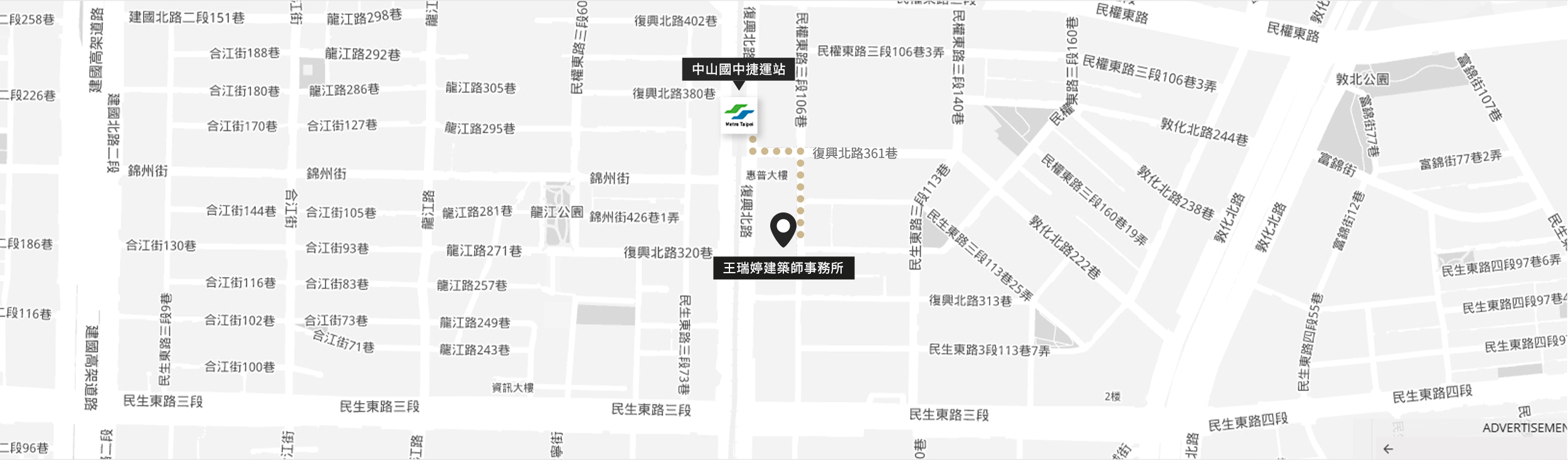Tap the arrow on the advertisement panel
Screen dimensions: 1568x460
click(1387, 449)
